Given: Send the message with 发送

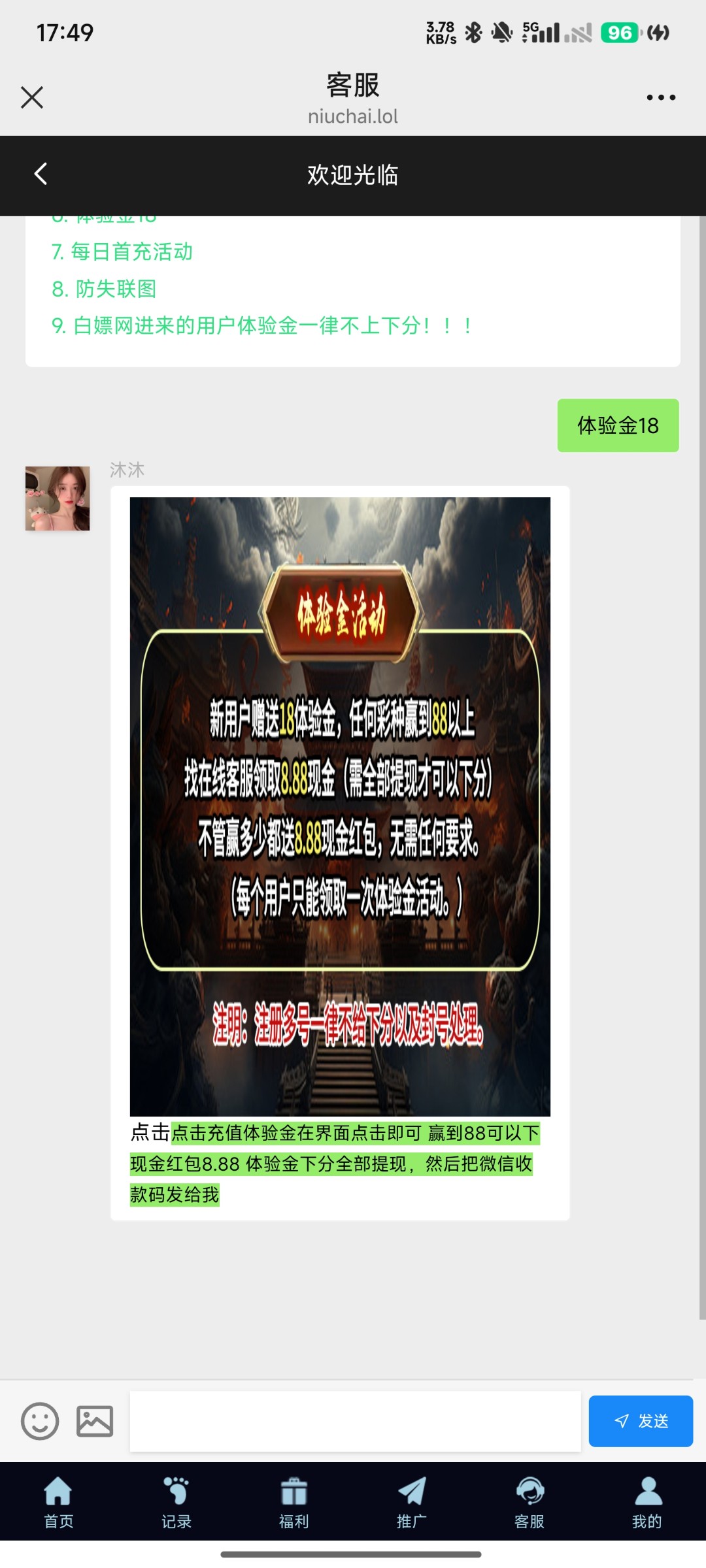Looking at the screenshot, I should coord(641,1421).
